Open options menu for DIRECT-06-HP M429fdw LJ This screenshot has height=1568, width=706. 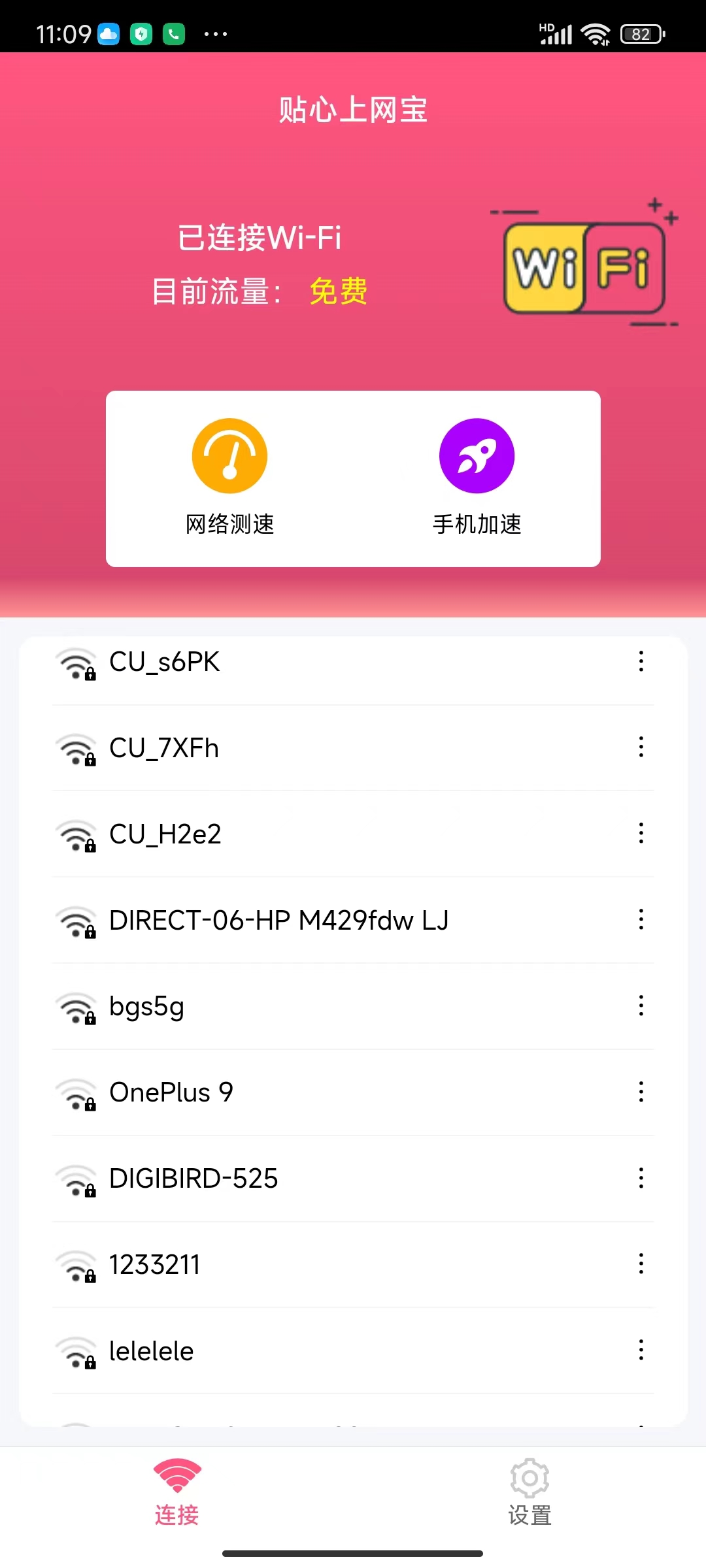coord(641,920)
